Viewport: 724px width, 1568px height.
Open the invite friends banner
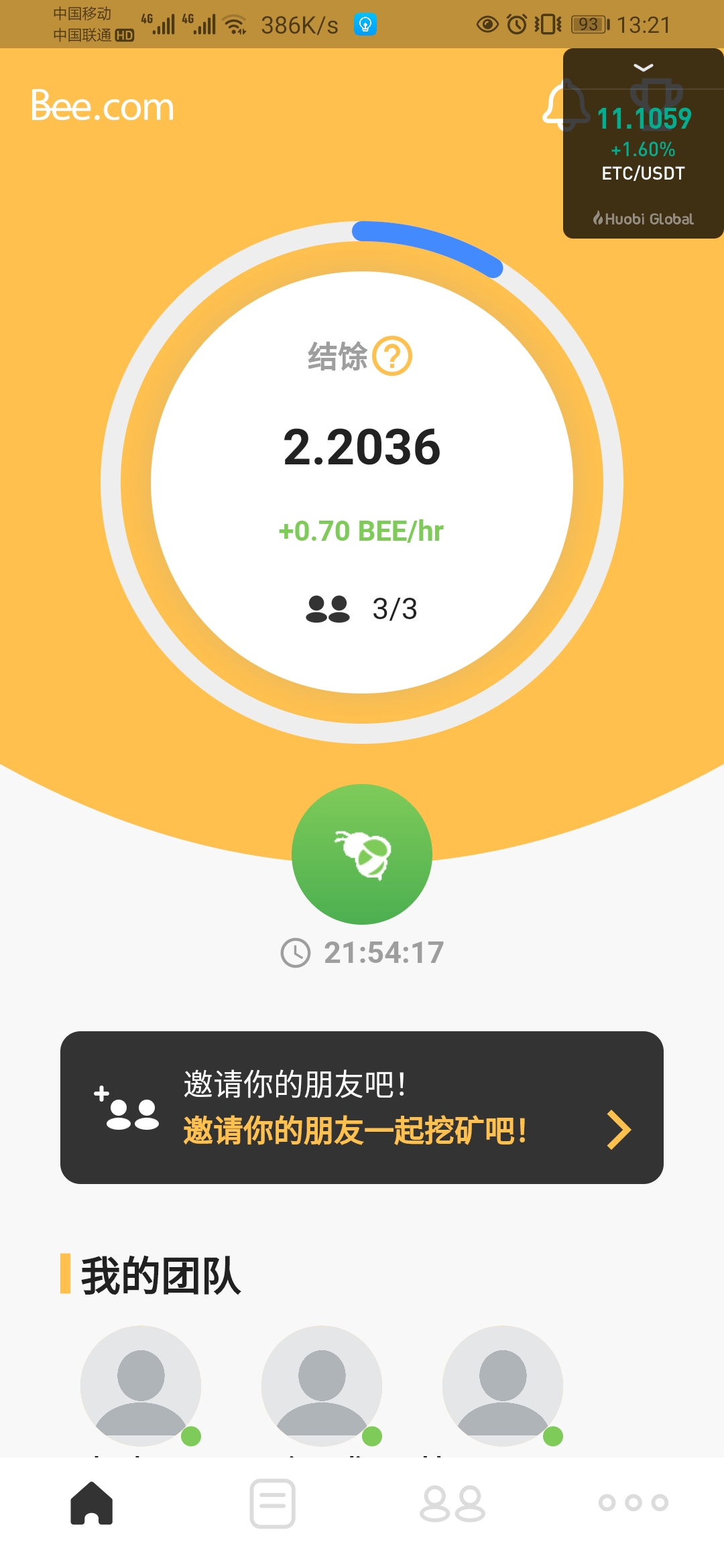tap(362, 1108)
